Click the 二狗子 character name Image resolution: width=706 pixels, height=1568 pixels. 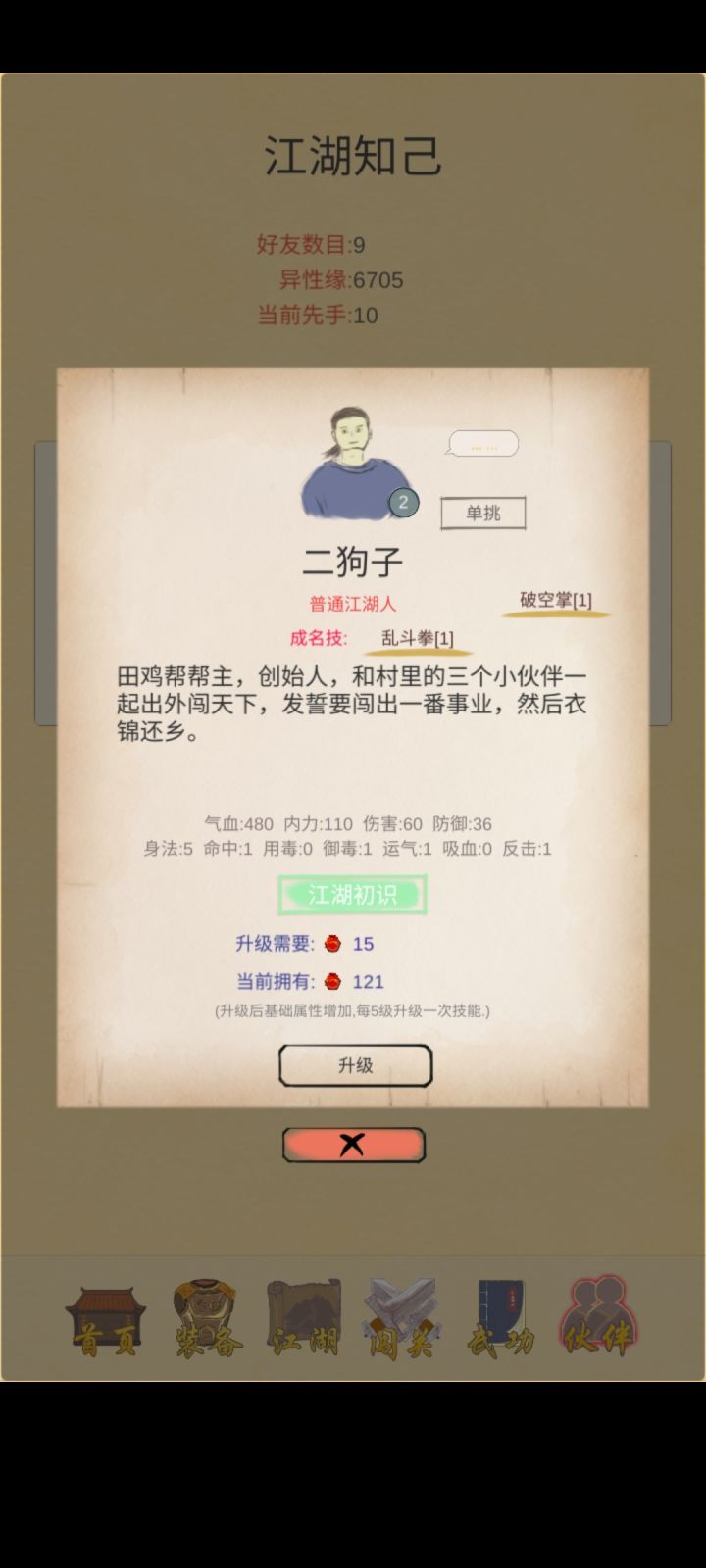[353, 560]
